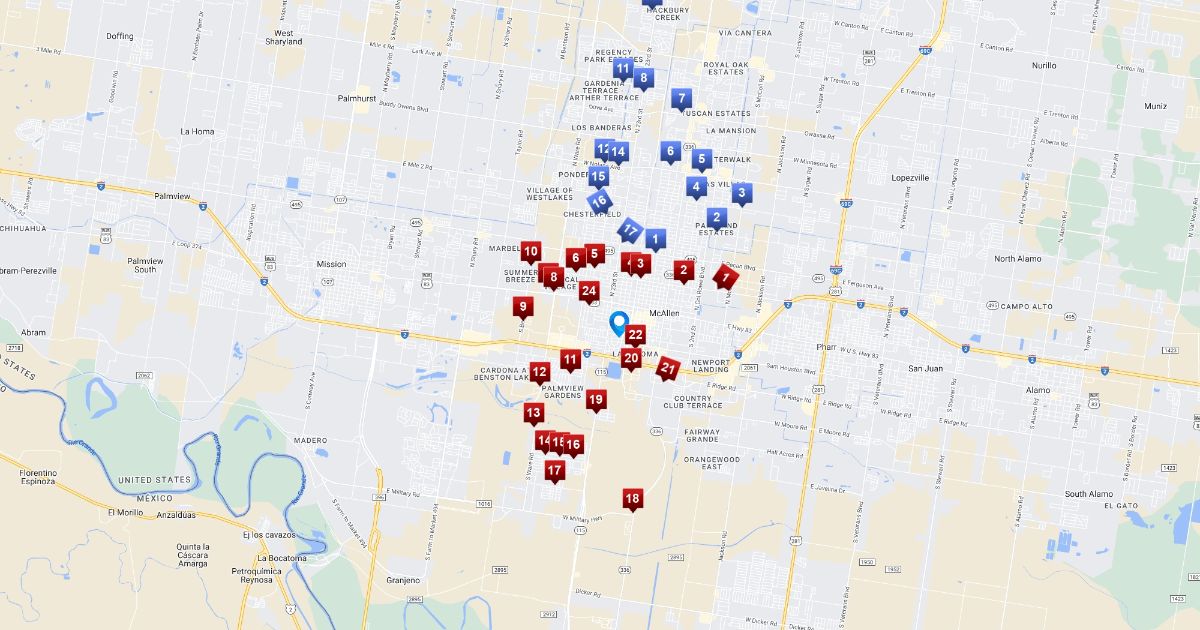Open red marker number 9

[x=522, y=307]
